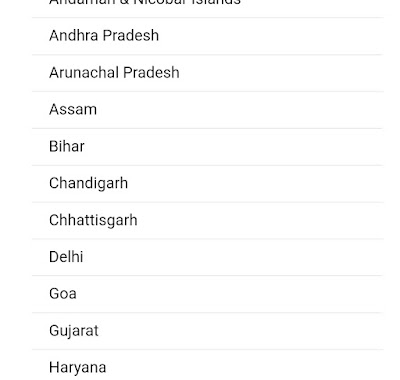Select Delhi
This screenshot has width=400, height=380.
click(x=207, y=257)
